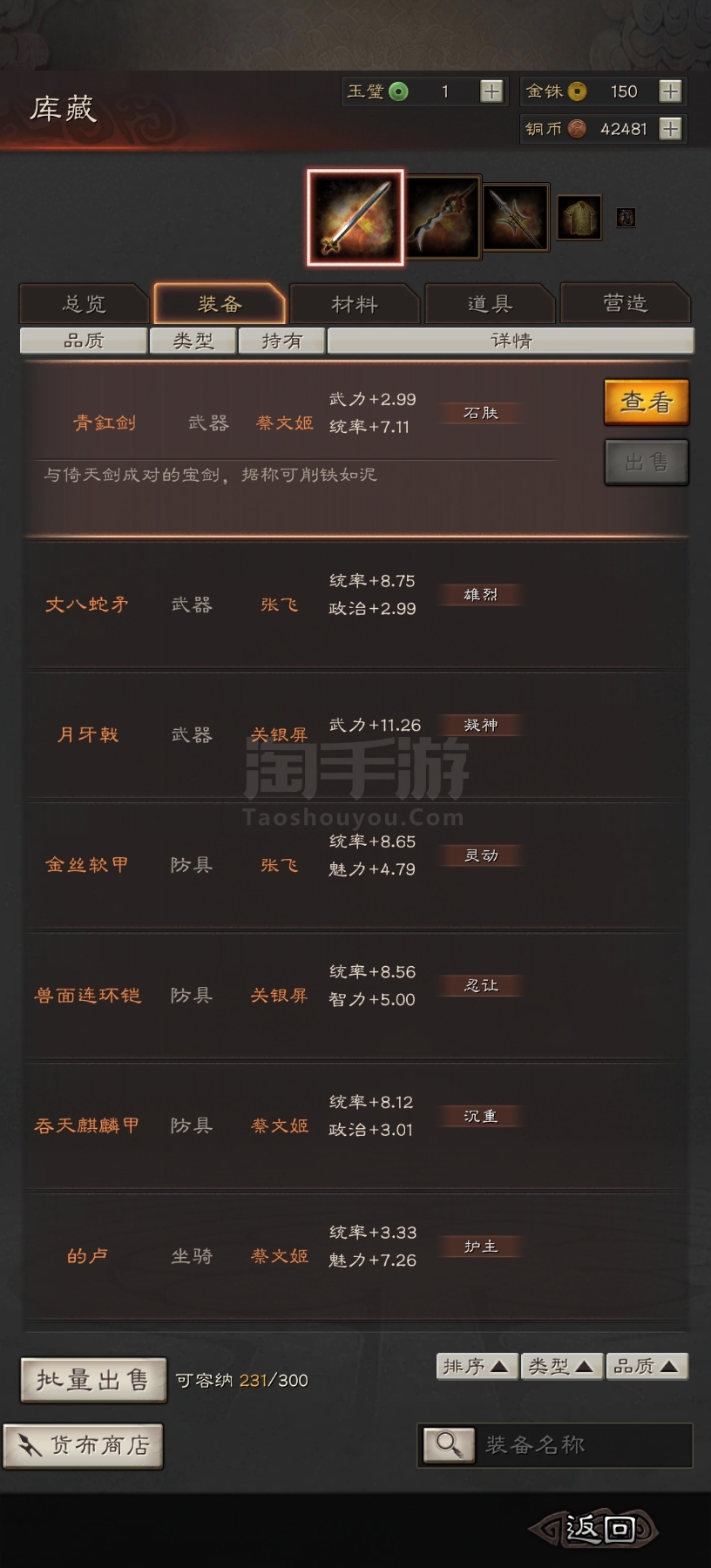Tap the 批量出售 bulk sell button

pyautogui.click(x=93, y=1380)
